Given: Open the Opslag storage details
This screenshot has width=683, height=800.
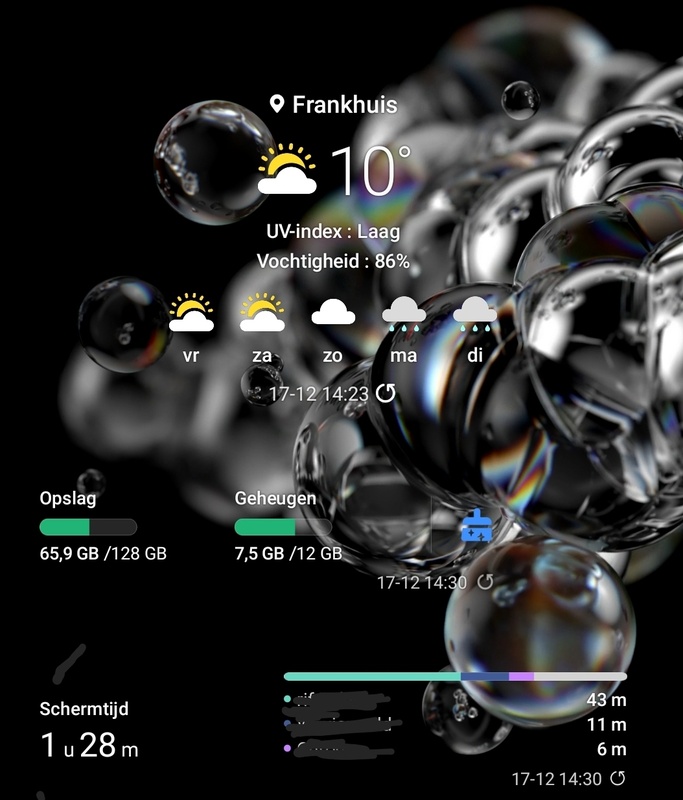Looking at the screenshot, I should [x=88, y=527].
